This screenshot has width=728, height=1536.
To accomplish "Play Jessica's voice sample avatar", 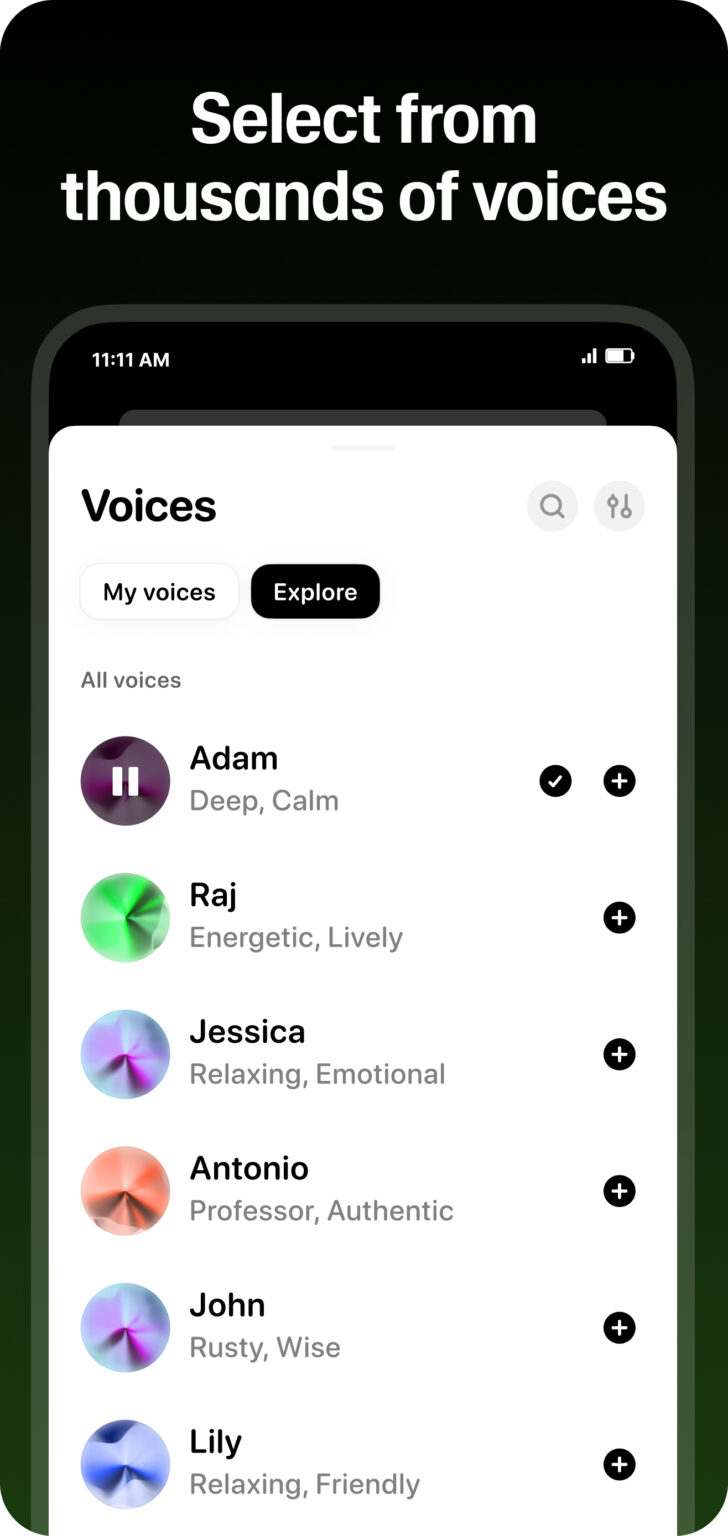I will [x=125, y=1054].
